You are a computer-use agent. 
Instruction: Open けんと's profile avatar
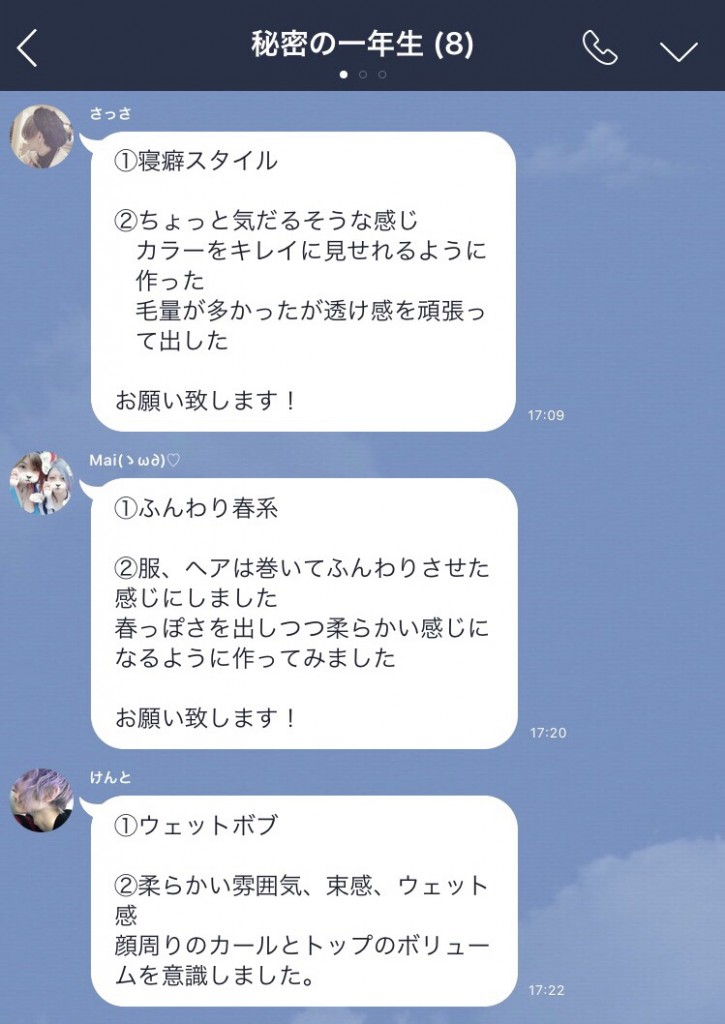[41, 800]
